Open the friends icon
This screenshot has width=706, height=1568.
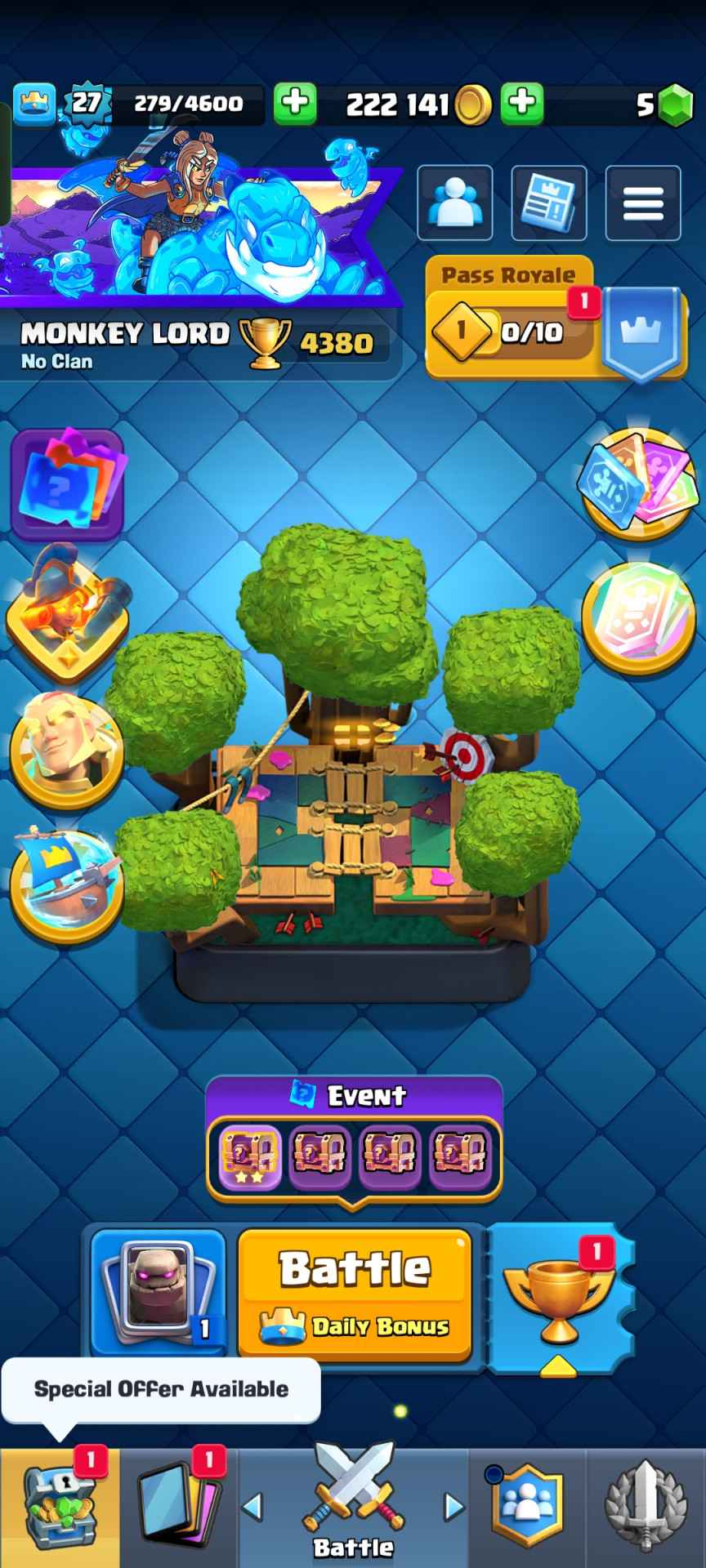[x=454, y=203]
